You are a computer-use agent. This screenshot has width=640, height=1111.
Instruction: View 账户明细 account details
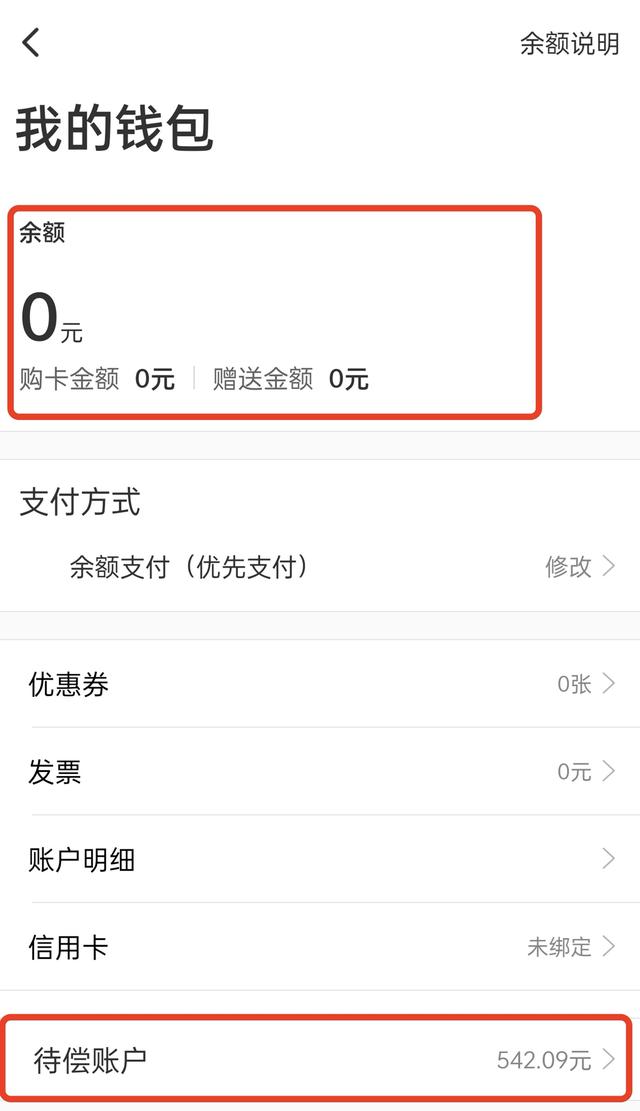320,859
